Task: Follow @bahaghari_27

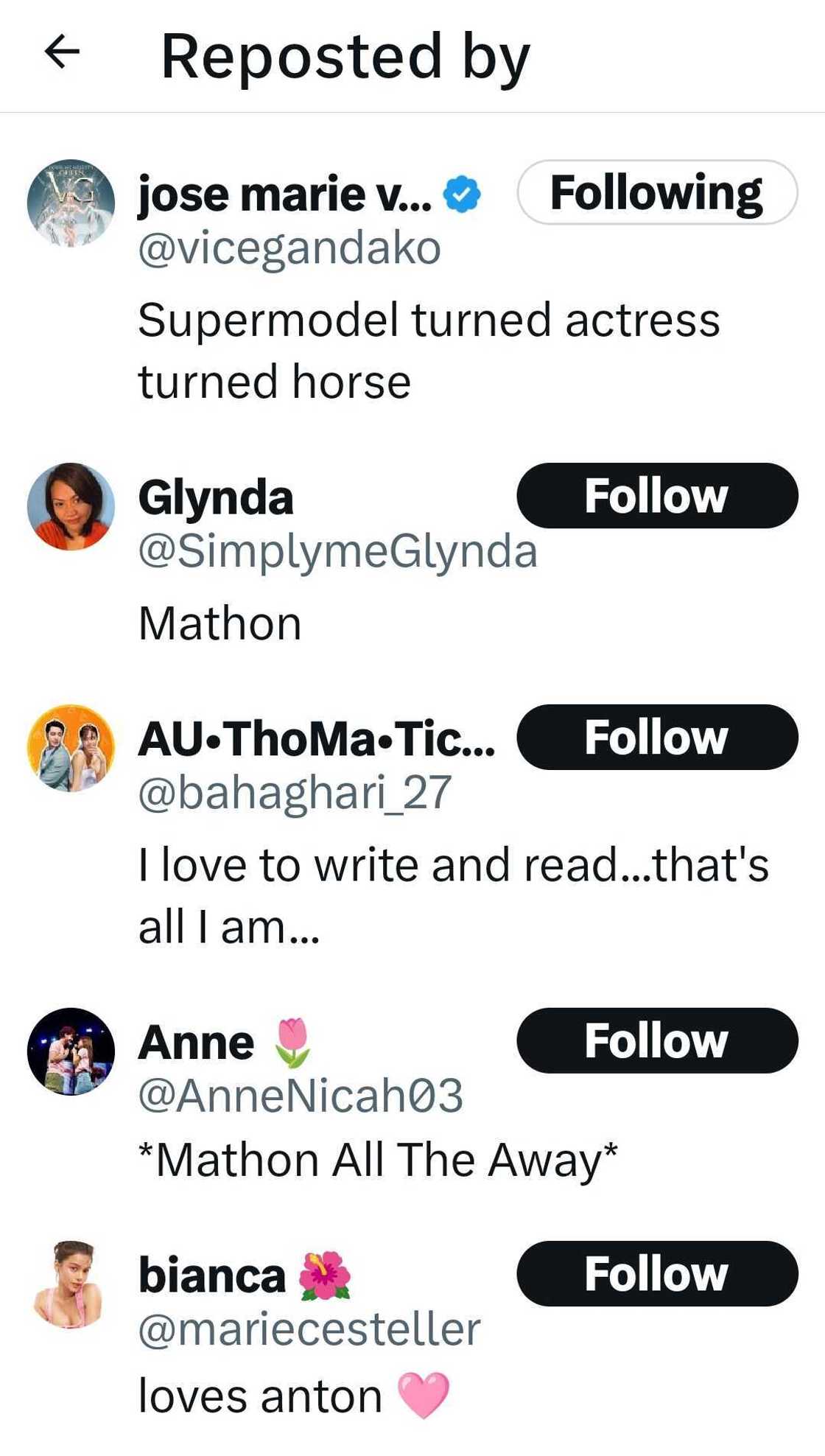Action: [656, 738]
